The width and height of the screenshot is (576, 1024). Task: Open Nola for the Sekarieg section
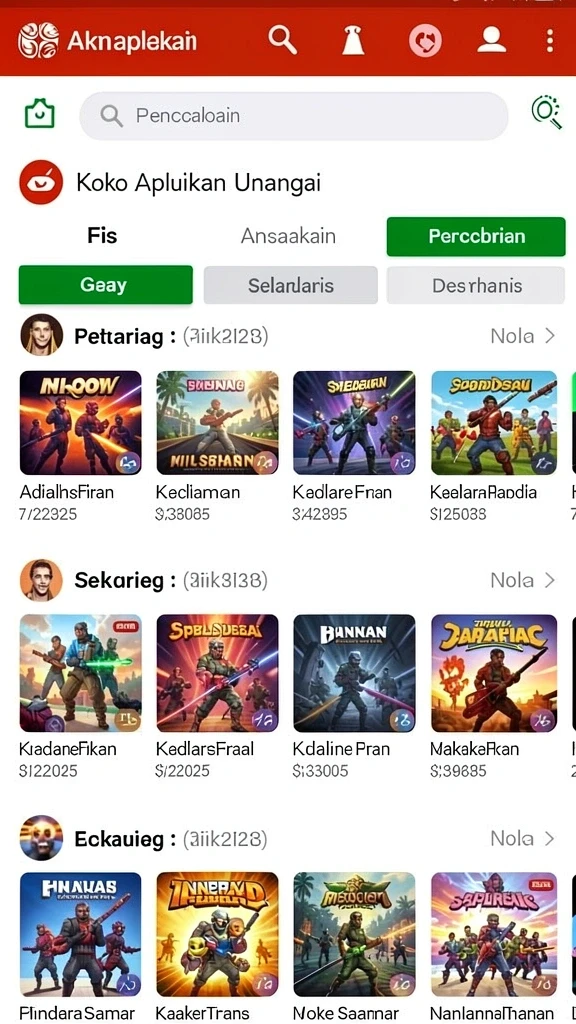[523, 580]
